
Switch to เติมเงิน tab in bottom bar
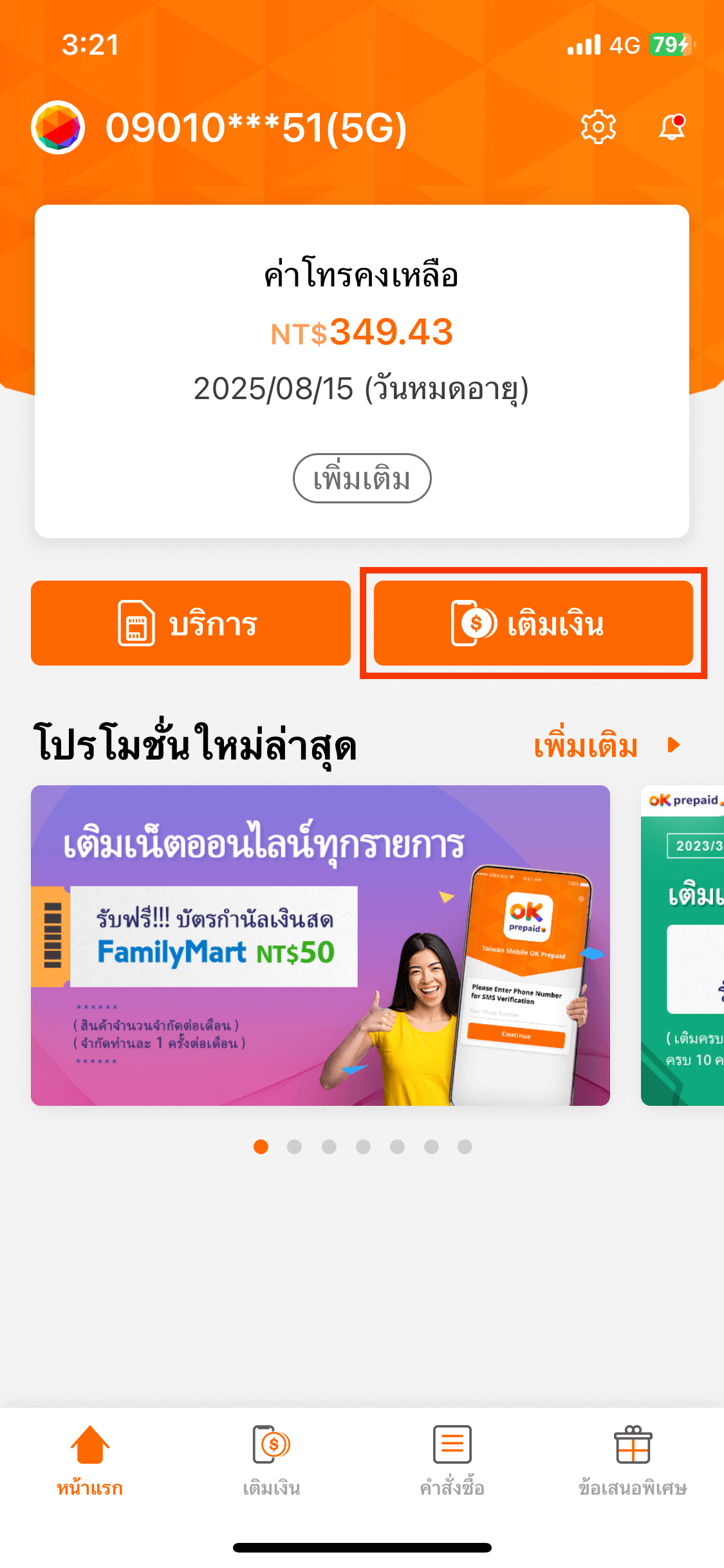point(272,1459)
